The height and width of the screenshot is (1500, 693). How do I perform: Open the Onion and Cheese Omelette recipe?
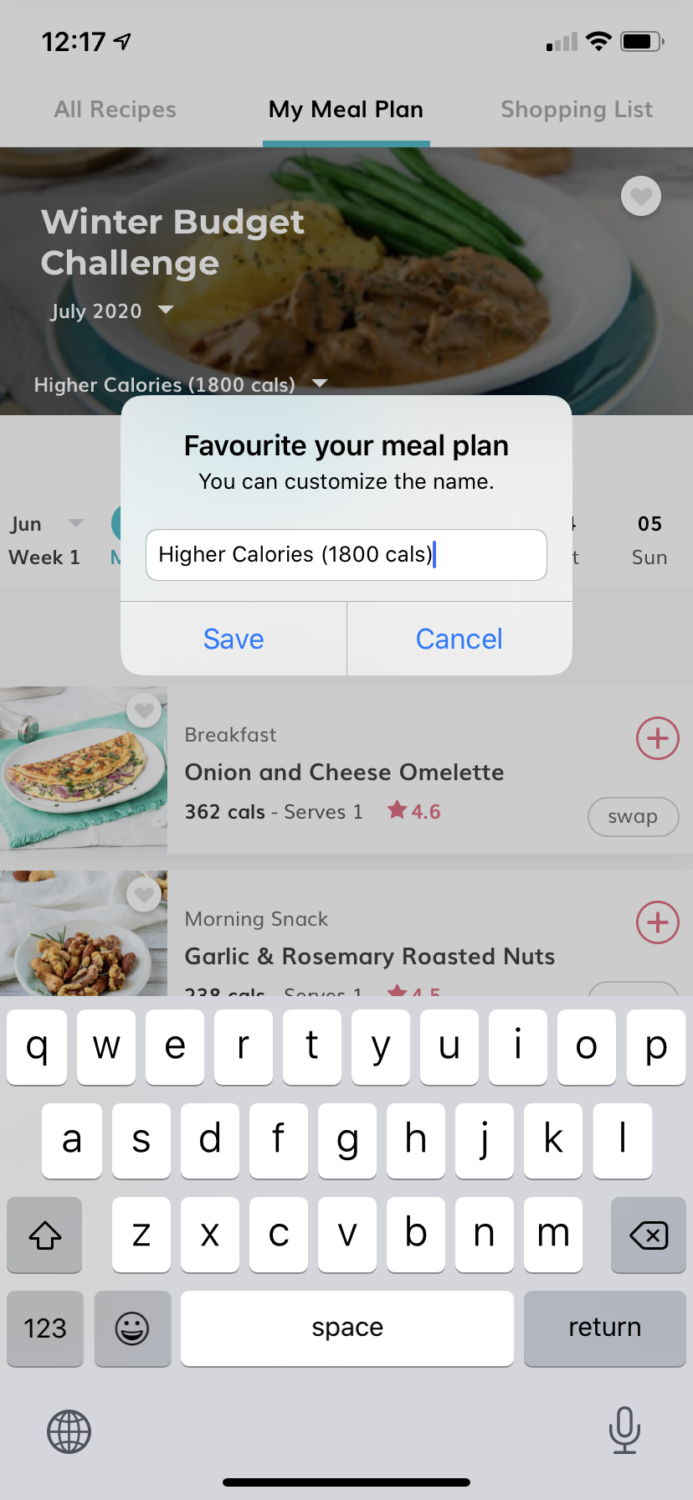coord(344,772)
